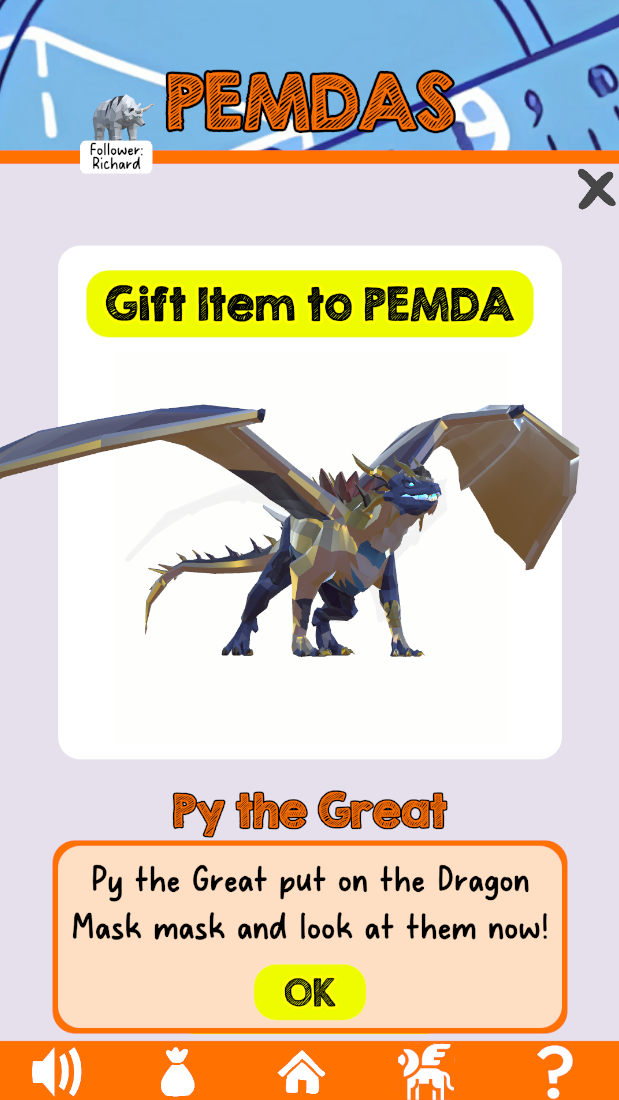
Task: Open the inventory bag
Action: tap(180, 1073)
